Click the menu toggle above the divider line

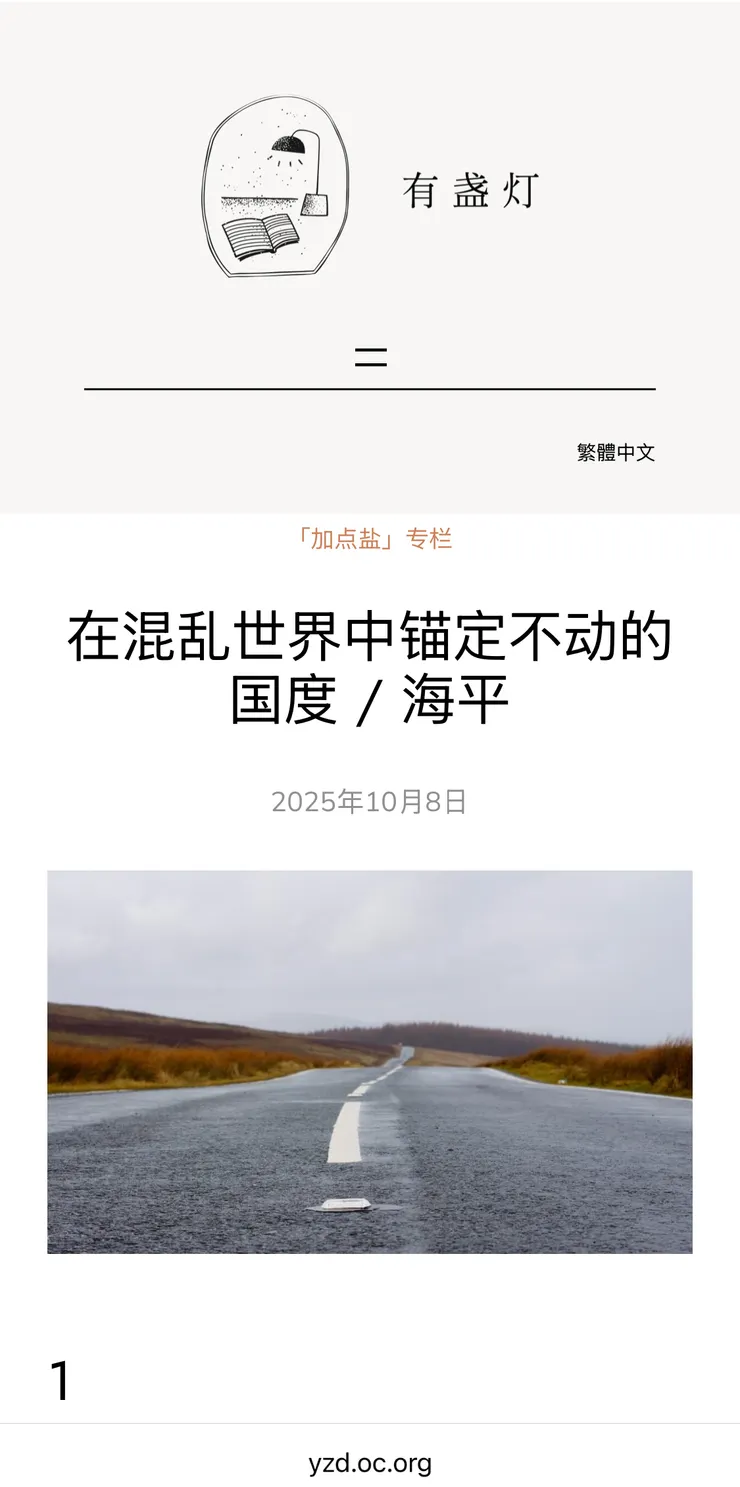370,356
